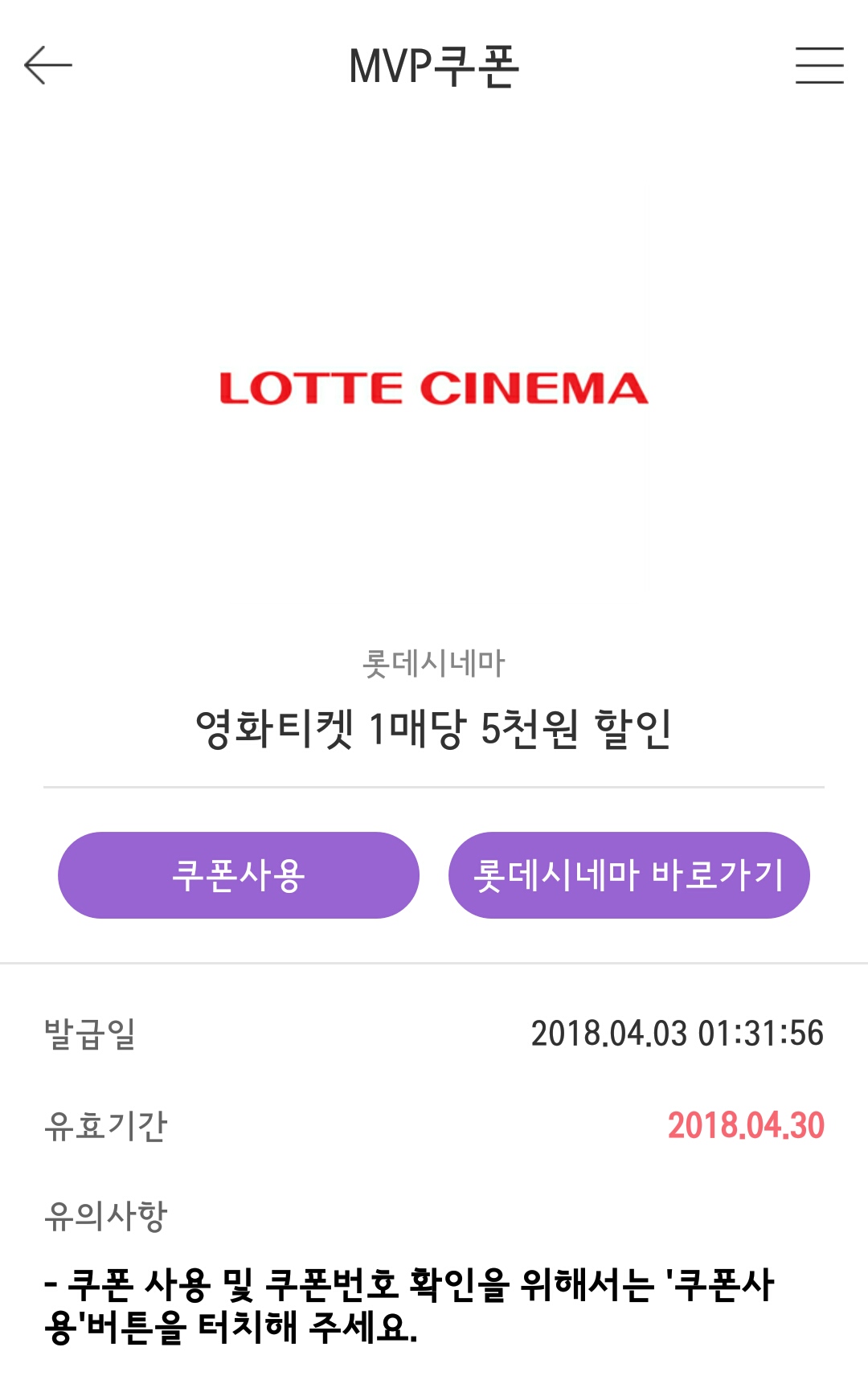Open 롯데시네마 바로가기
This screenshot has width=868, height=1384.
coord(628,874)
